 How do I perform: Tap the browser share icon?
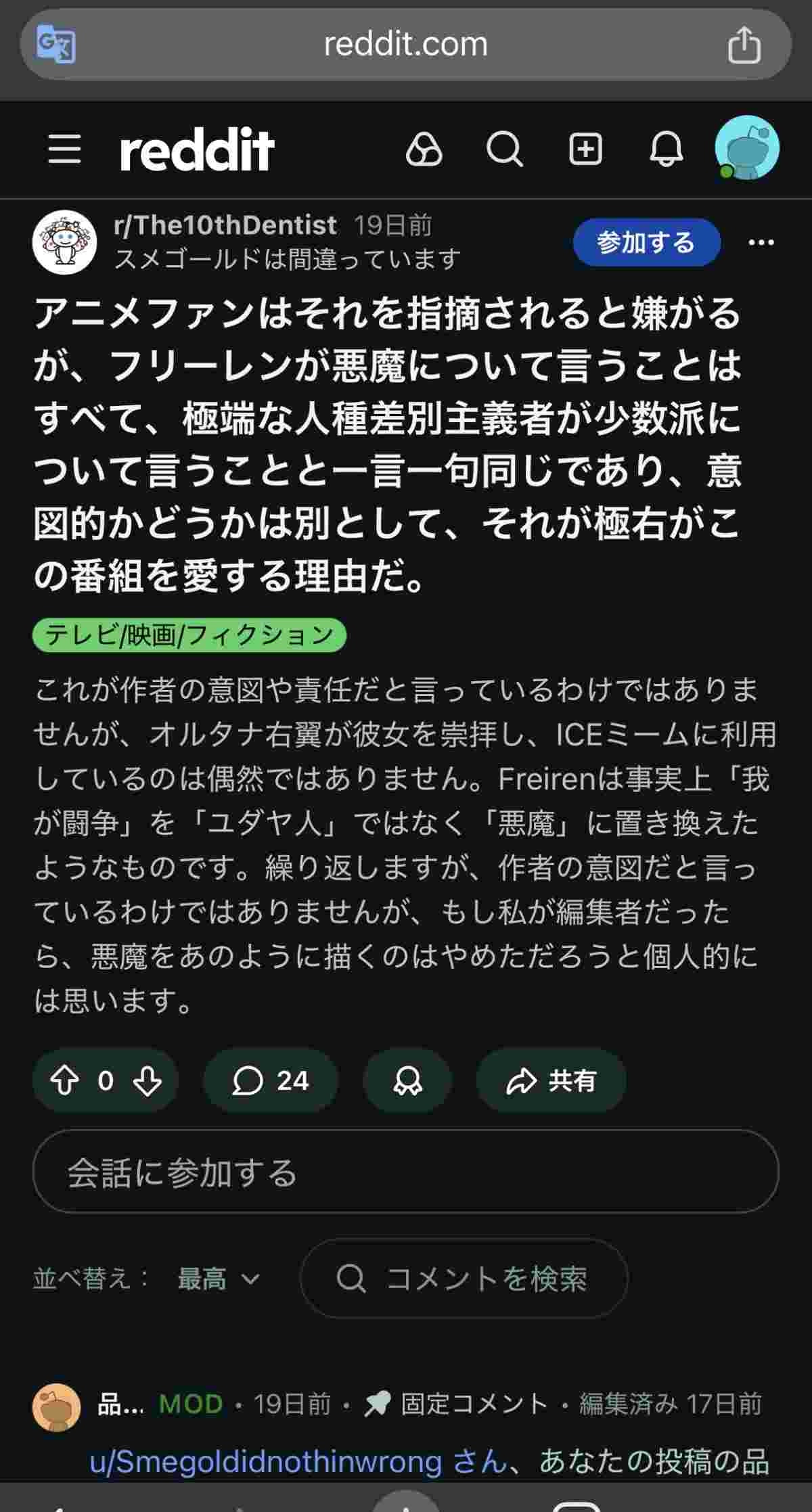[x=744, y=45]
